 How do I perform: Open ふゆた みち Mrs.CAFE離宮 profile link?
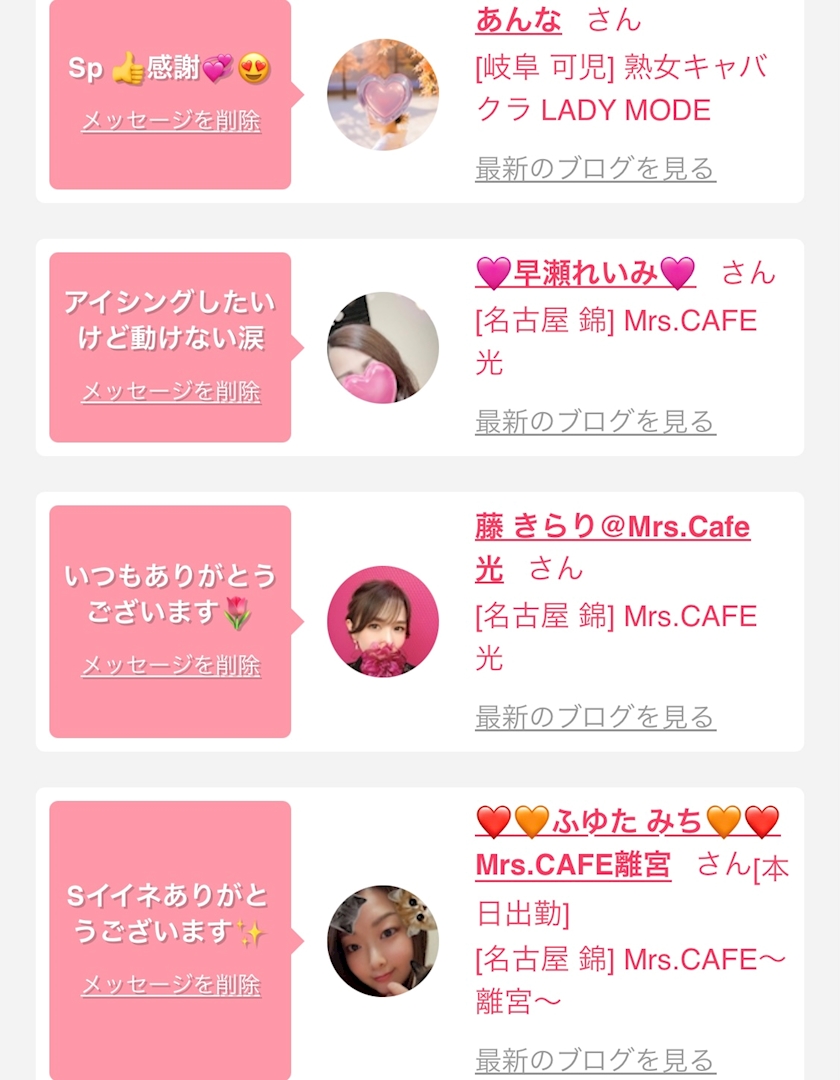627,842
